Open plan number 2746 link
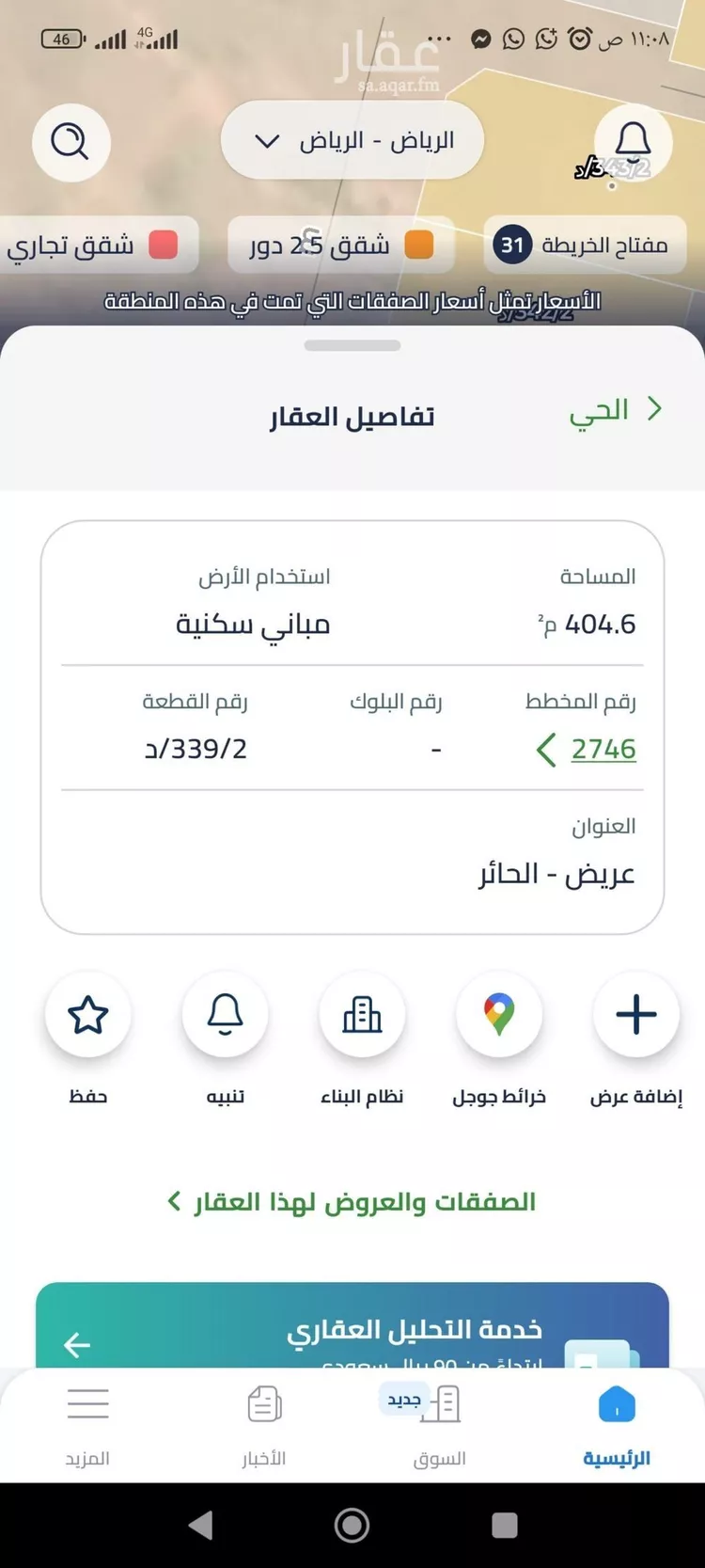705x1568 pixels. click(588, 750)
